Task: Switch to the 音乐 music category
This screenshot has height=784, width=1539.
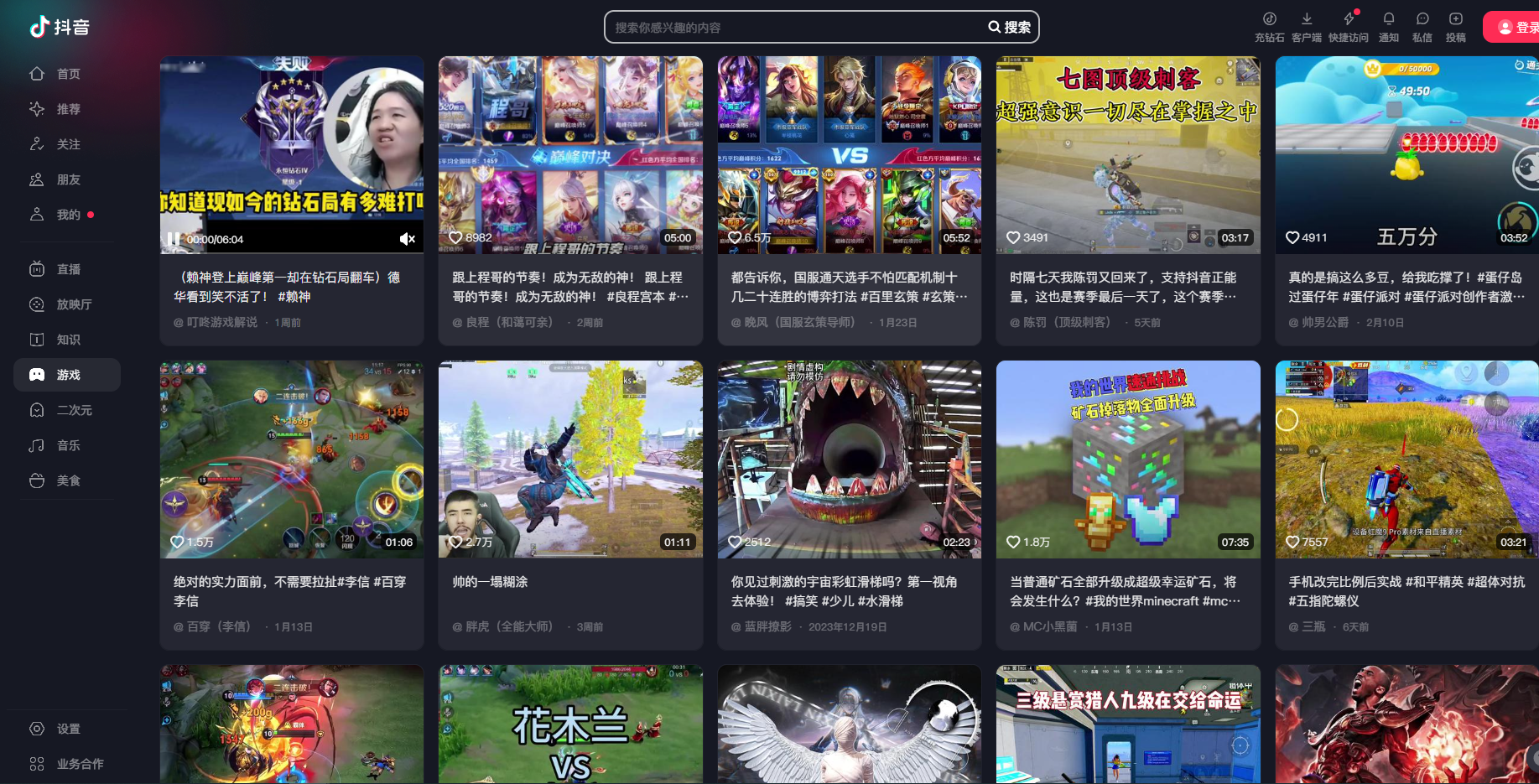Action: (x=67, y=445)
